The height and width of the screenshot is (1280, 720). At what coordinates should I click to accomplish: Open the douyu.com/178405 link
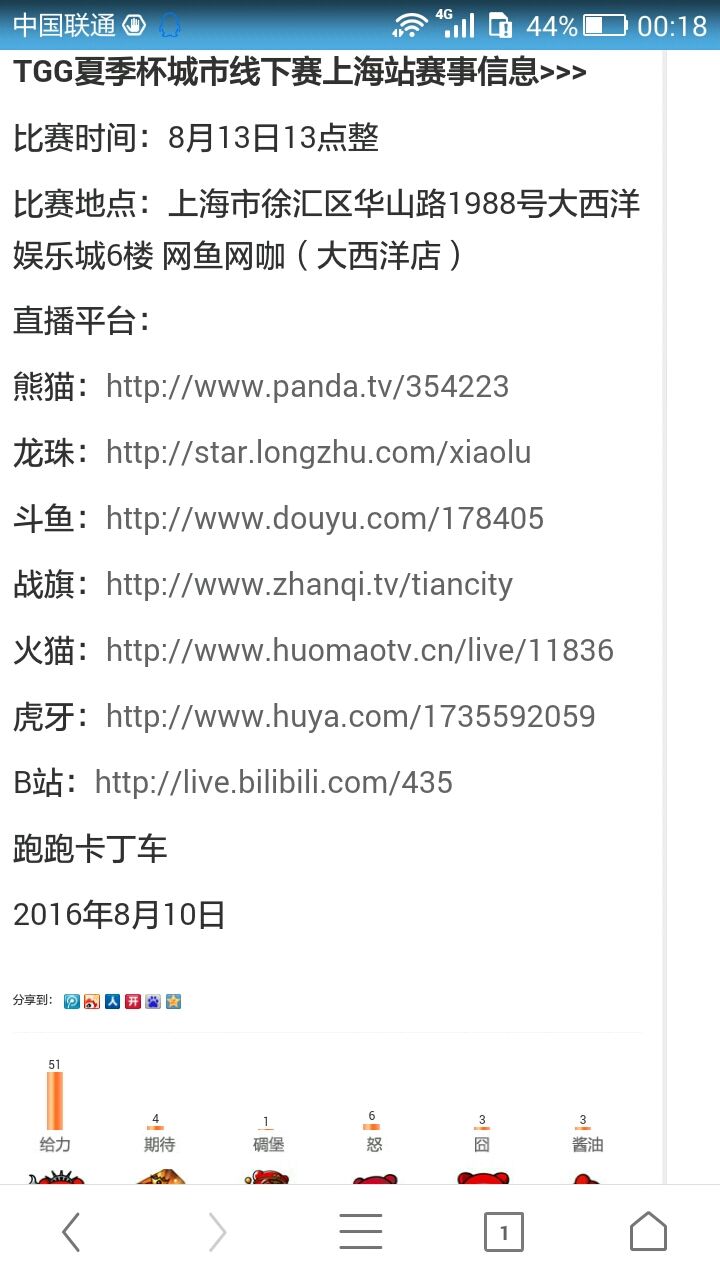pyautogui.click(x=325, y=518)
